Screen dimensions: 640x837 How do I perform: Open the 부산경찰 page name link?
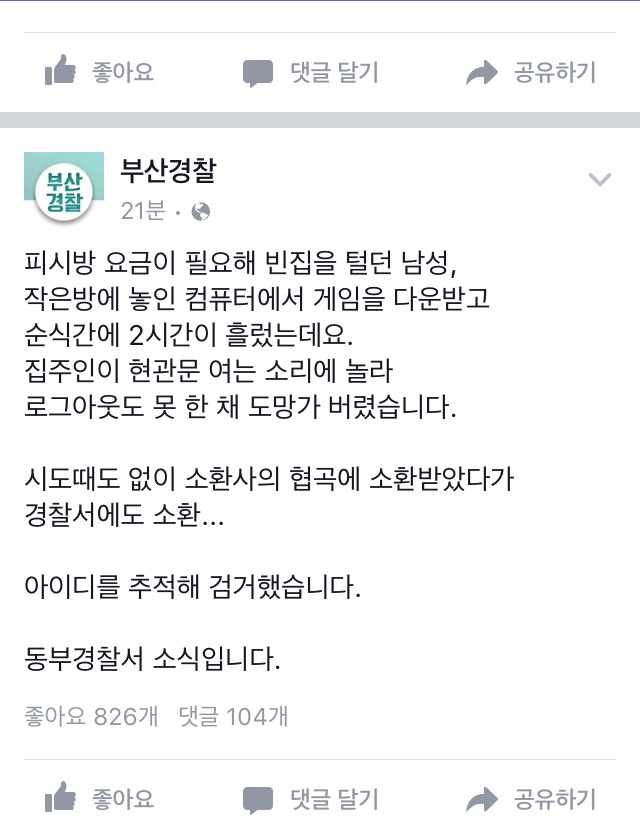(168, 171)
